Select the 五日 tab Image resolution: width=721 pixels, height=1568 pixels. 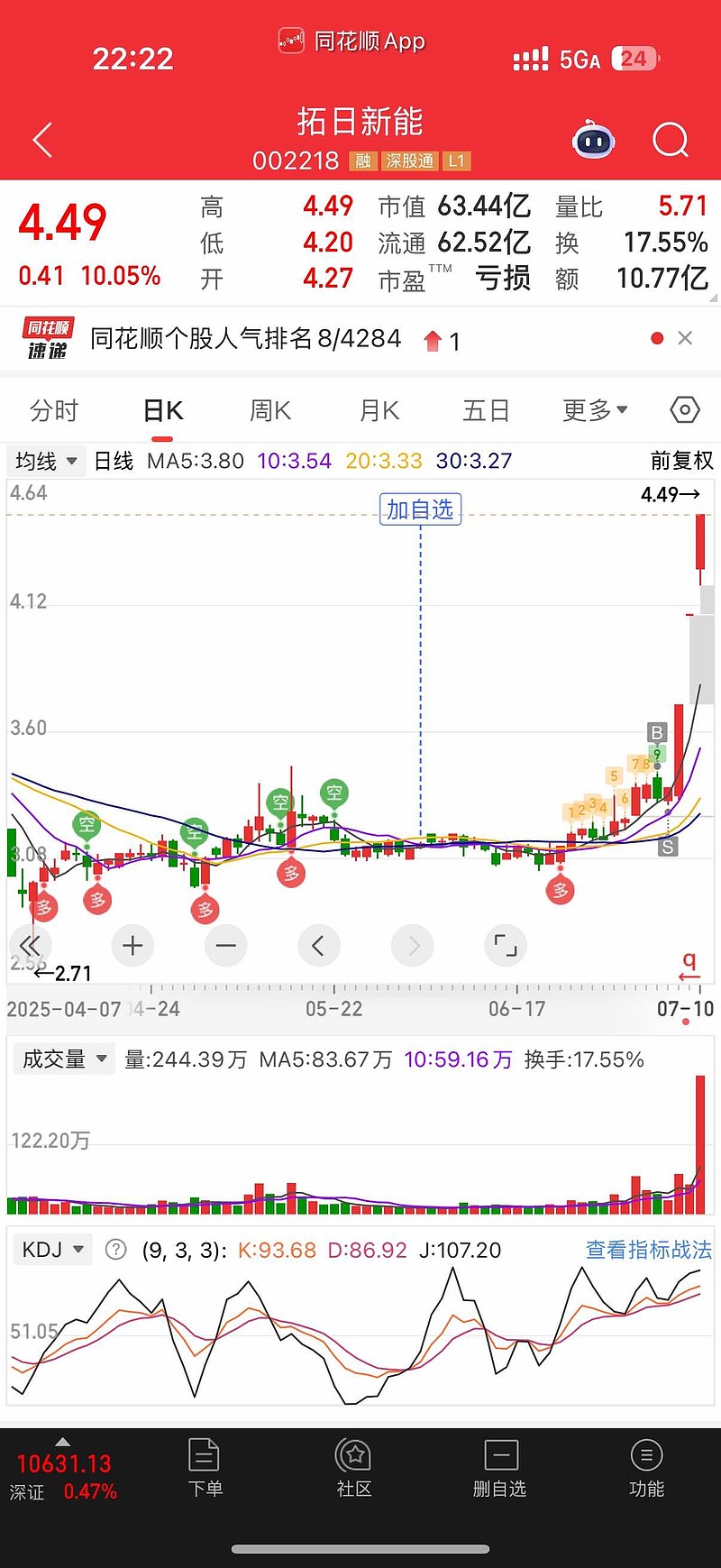[x=487, y=411]
